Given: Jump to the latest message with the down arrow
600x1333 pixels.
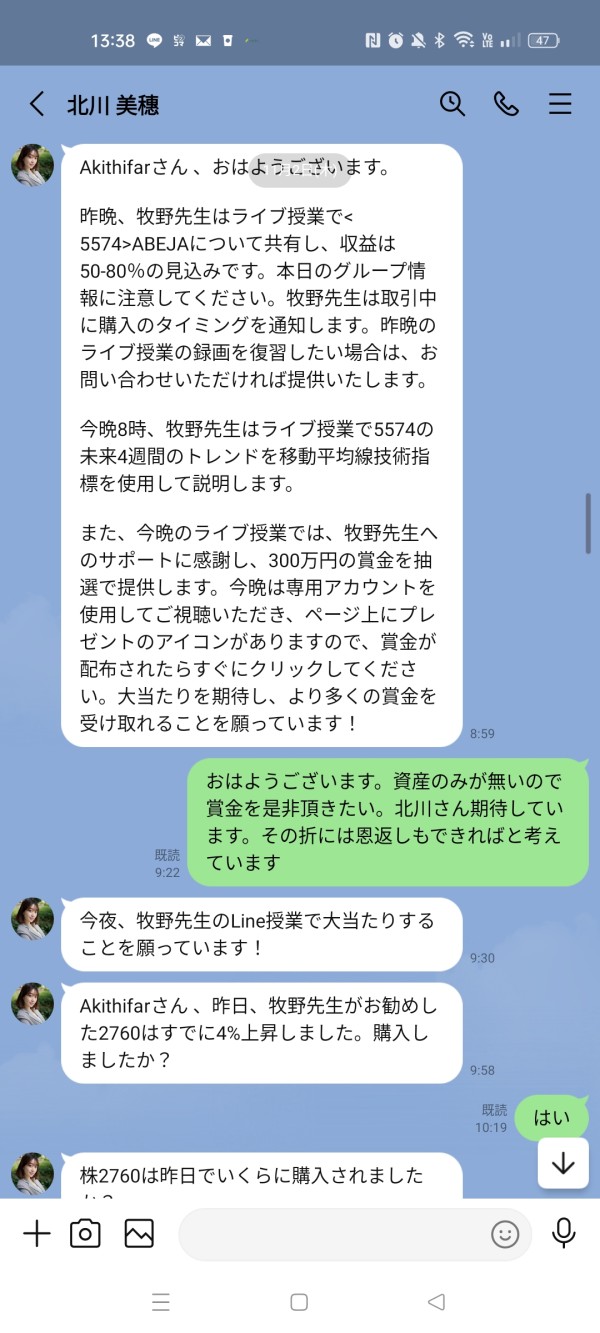Looking at the screenshot, I should (x=563, y=1163).
